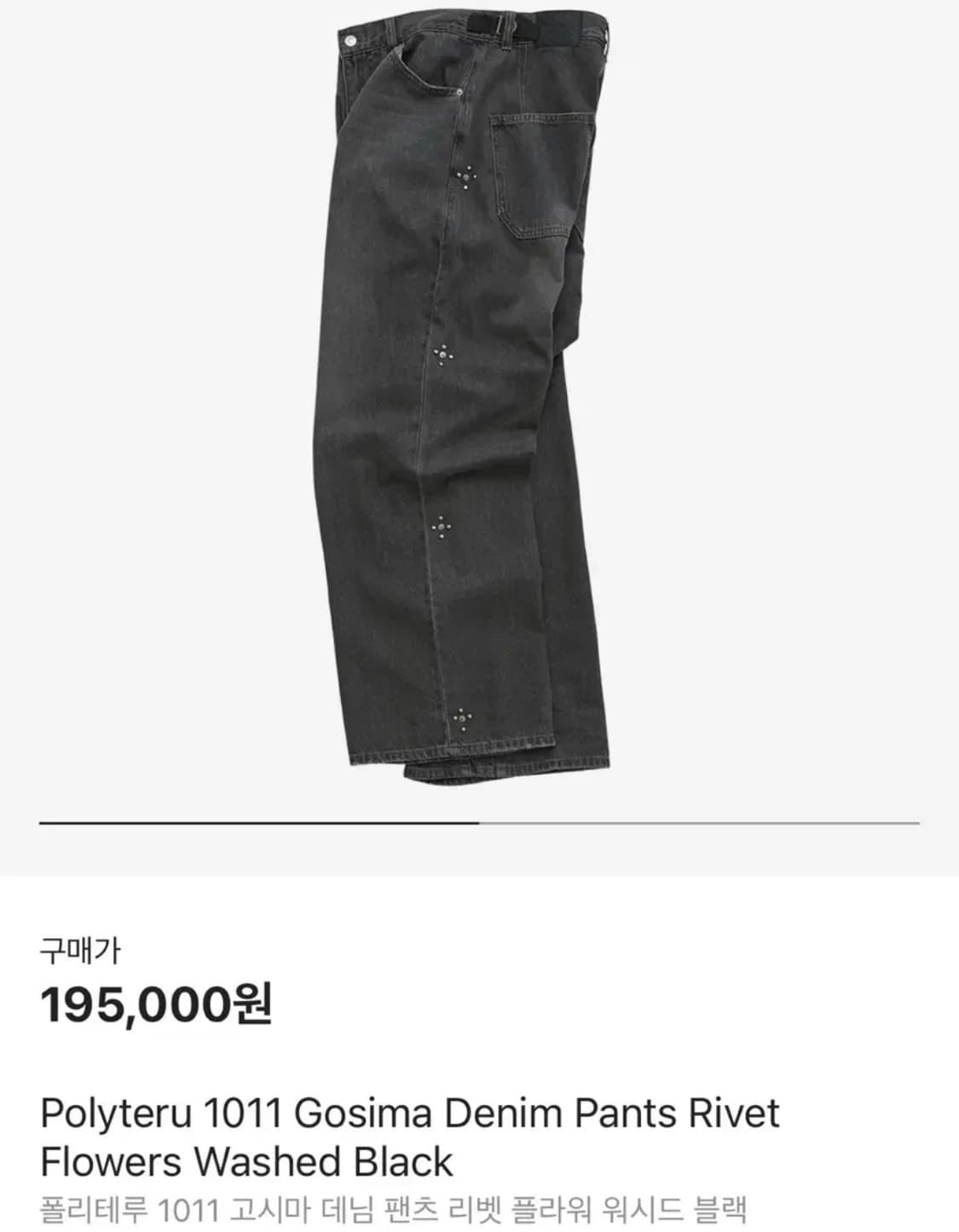Click the lighter unfilled segment of the carousel indicator
This screenshot has width=959, height=1232.
699,821
